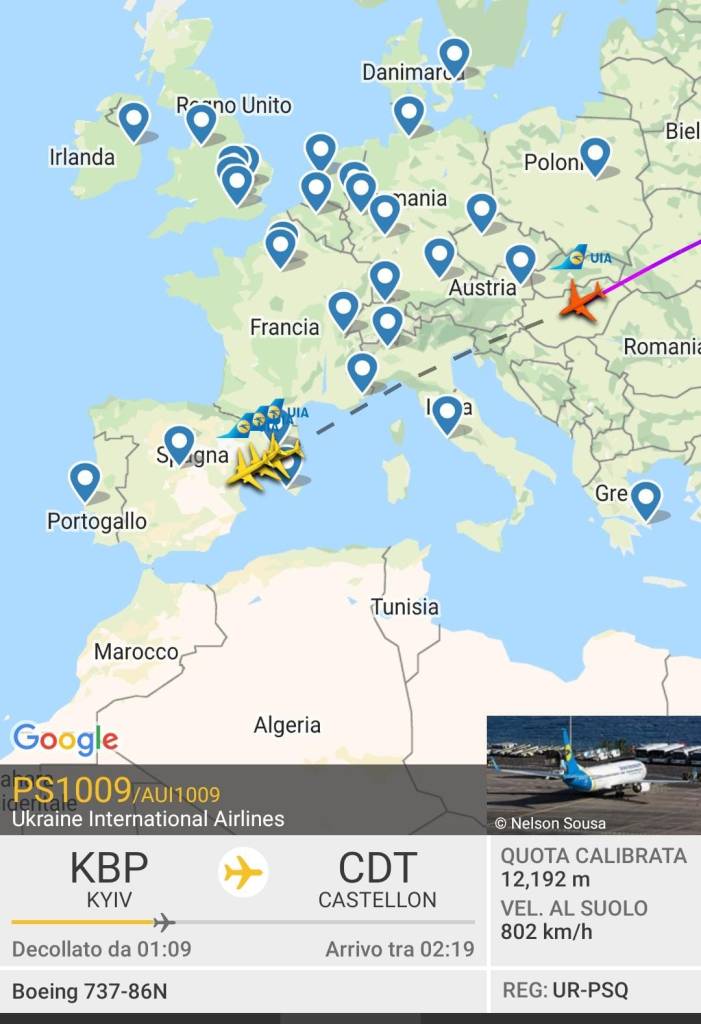Open the aircraft photo by Nelson Sousa

[x=593, y=773]
